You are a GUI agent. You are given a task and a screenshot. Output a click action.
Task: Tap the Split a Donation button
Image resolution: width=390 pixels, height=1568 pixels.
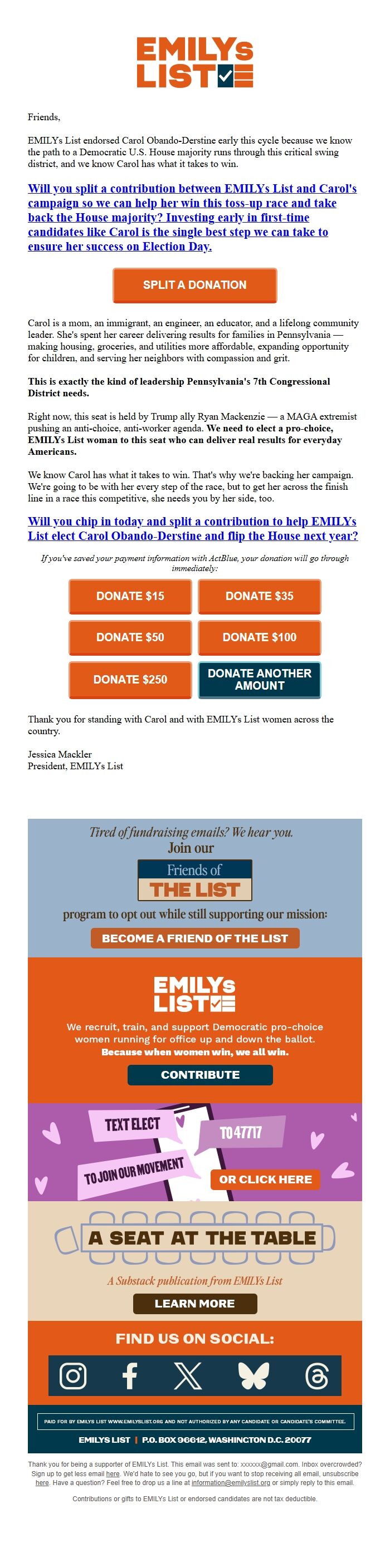pos(194,285)
